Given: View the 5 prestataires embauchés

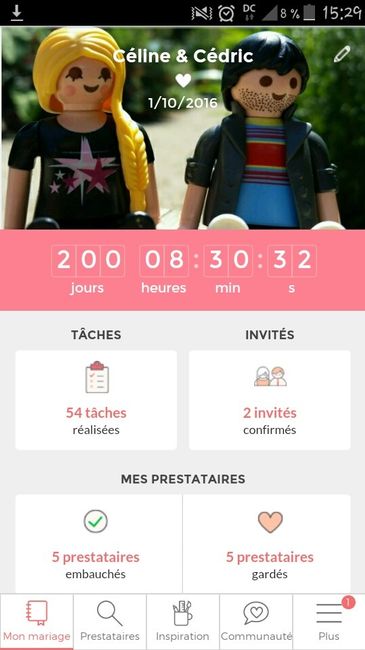Looking at the screenshot, I should point(99,544).
